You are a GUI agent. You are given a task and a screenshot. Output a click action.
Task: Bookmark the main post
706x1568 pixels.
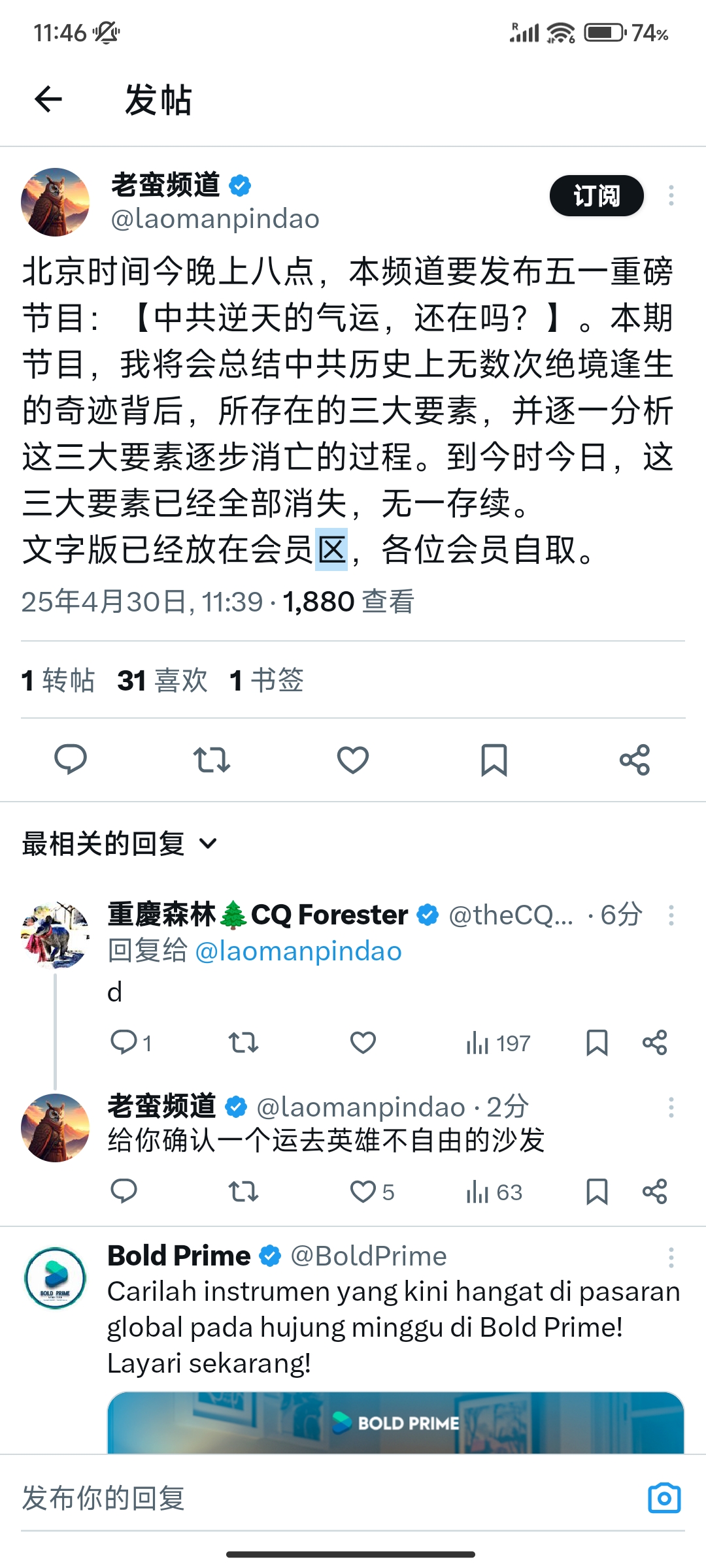pos(494,760)
